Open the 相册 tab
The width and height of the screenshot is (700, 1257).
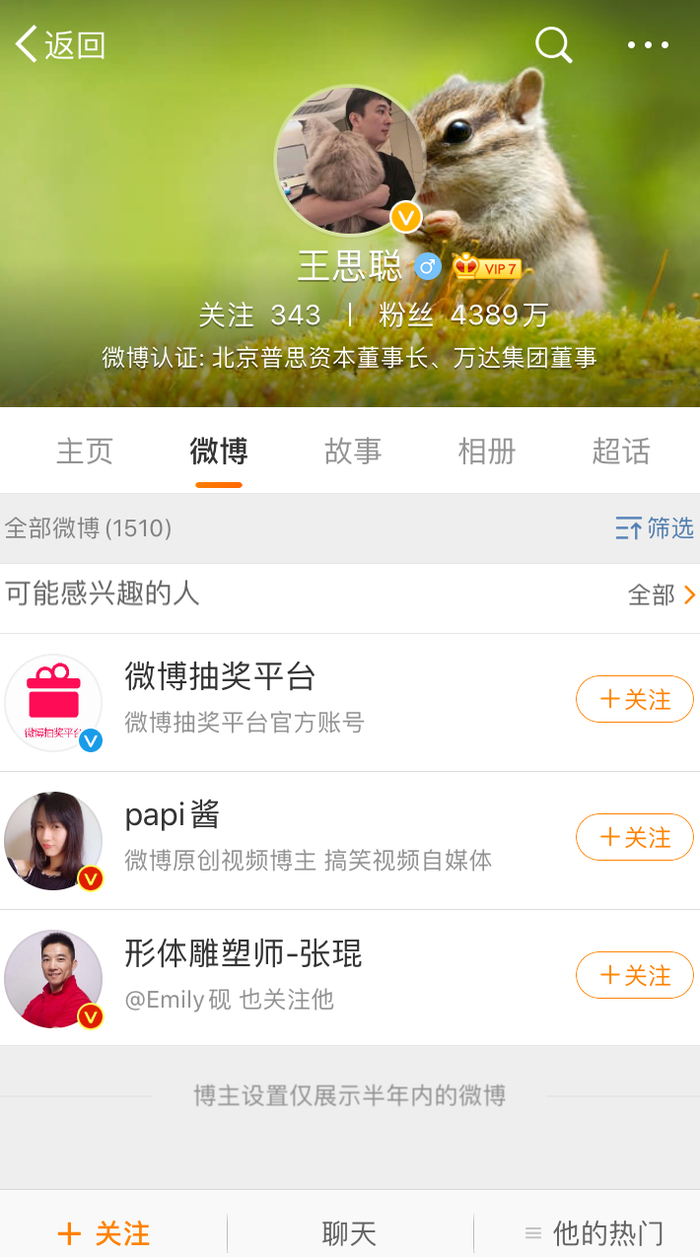pyautogui.click(x=487, y=452)
